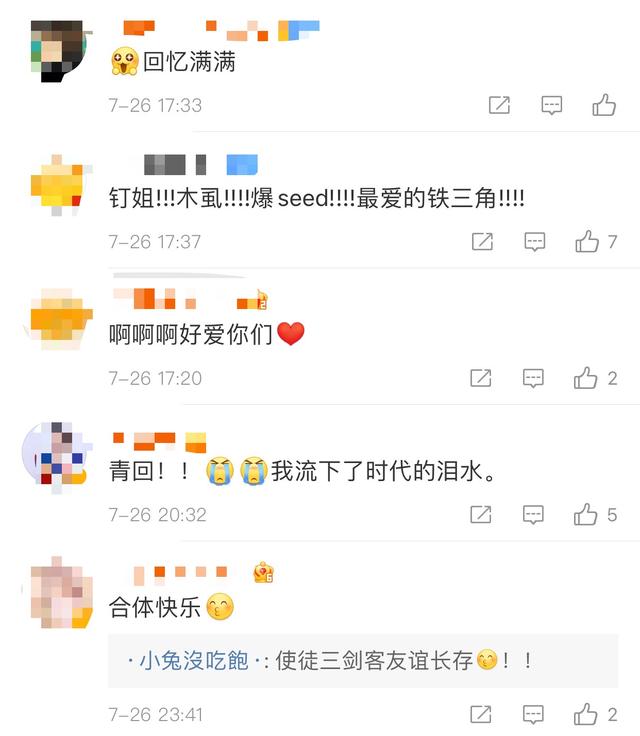This screenshot has height=736, width=640.
Task: Like the comment 啊啊啊好爱你们
Action: pyautogui.click(x=587, y=378)
